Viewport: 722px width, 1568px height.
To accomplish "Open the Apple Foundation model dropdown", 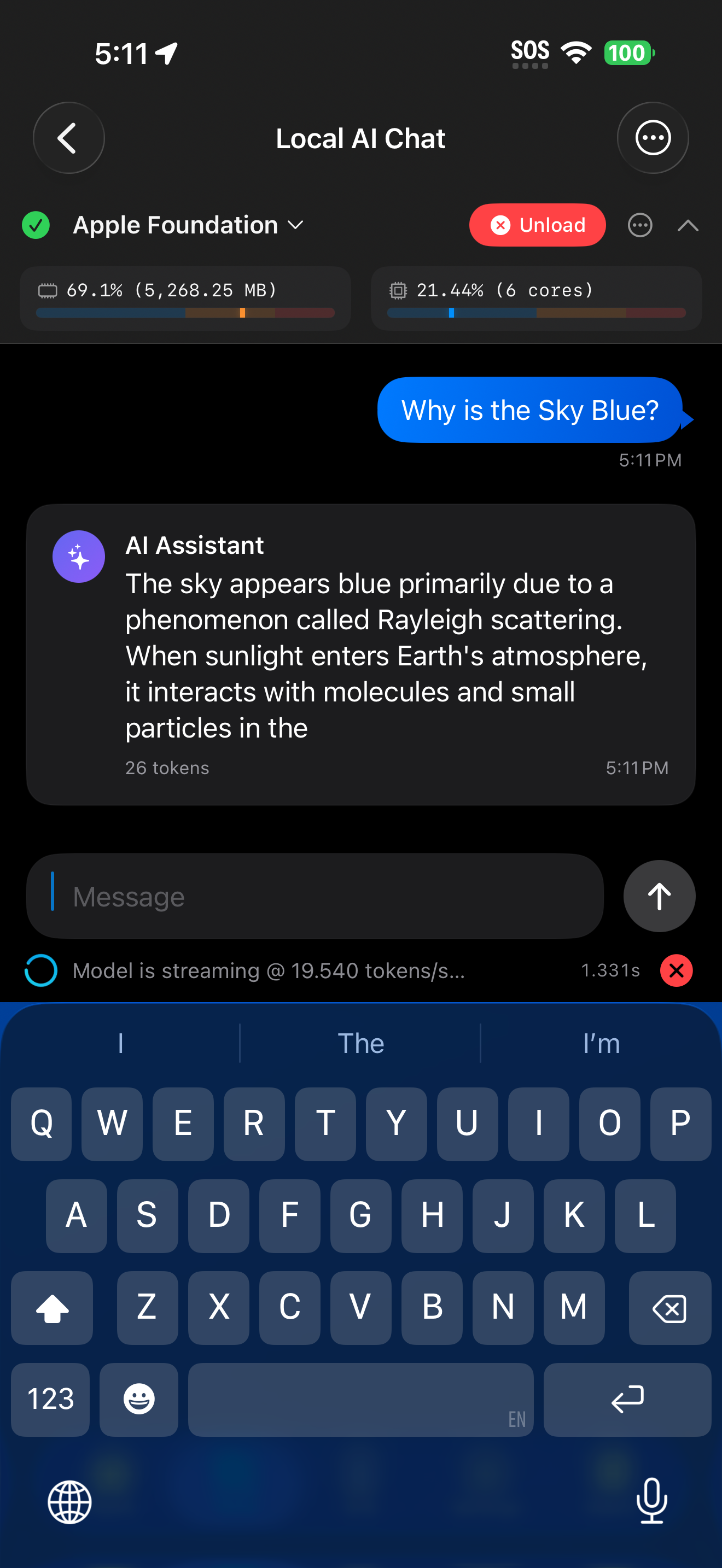I will (185, 225).
